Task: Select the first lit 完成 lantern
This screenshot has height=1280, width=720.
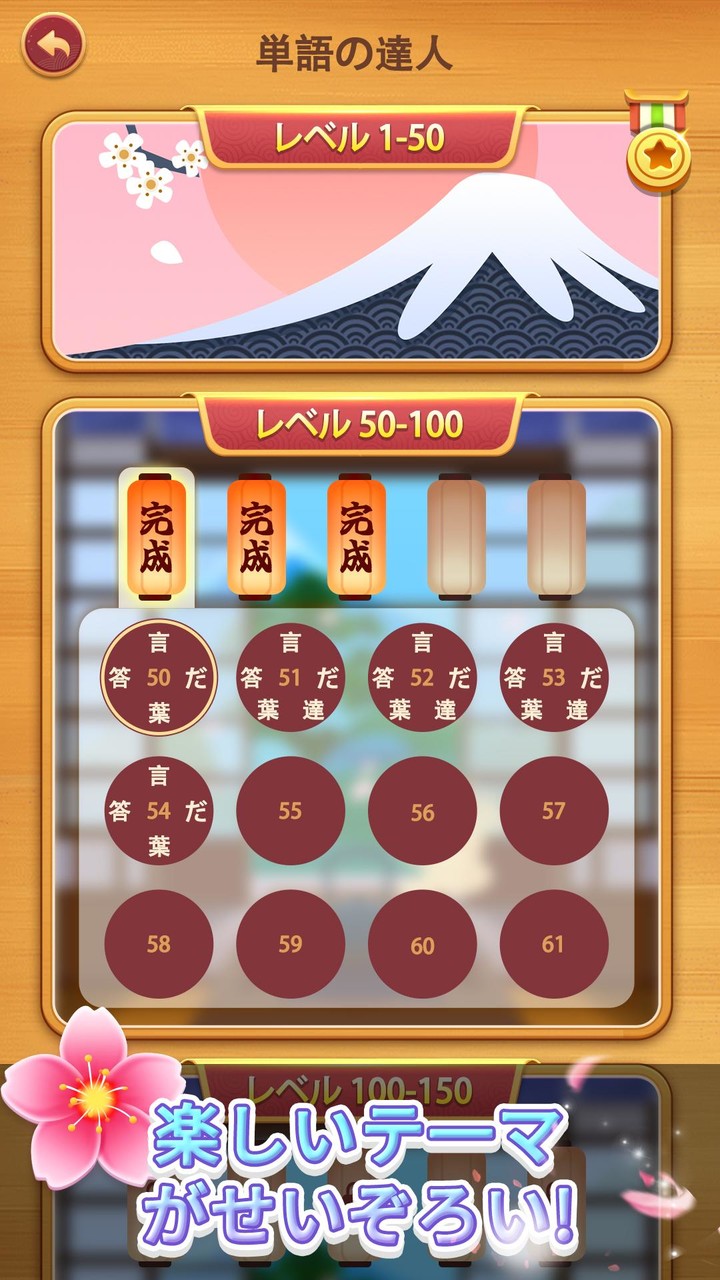Action: (156, 536)
